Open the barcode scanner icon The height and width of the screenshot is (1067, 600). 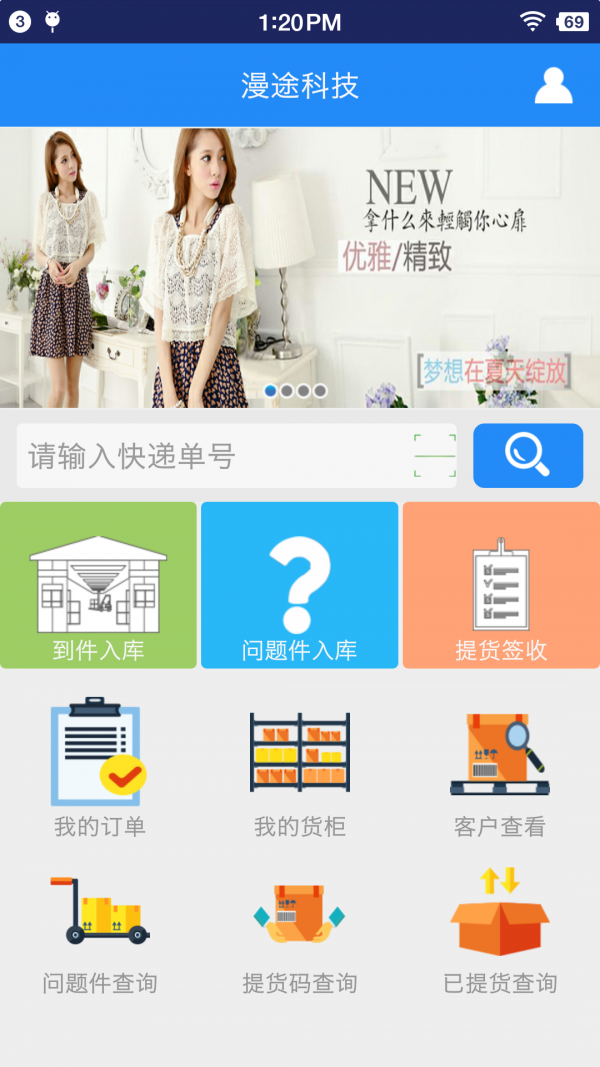pos(435,456)
